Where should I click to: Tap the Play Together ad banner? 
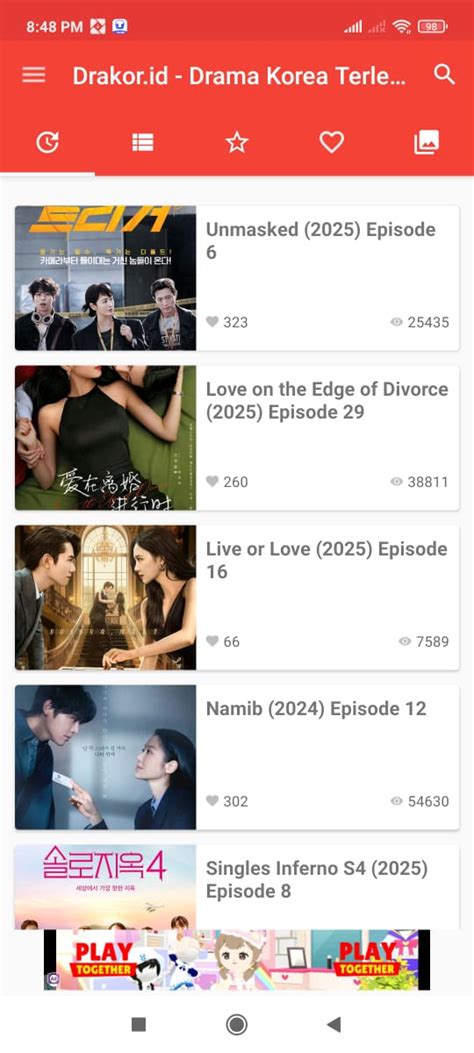click(237, 960)
